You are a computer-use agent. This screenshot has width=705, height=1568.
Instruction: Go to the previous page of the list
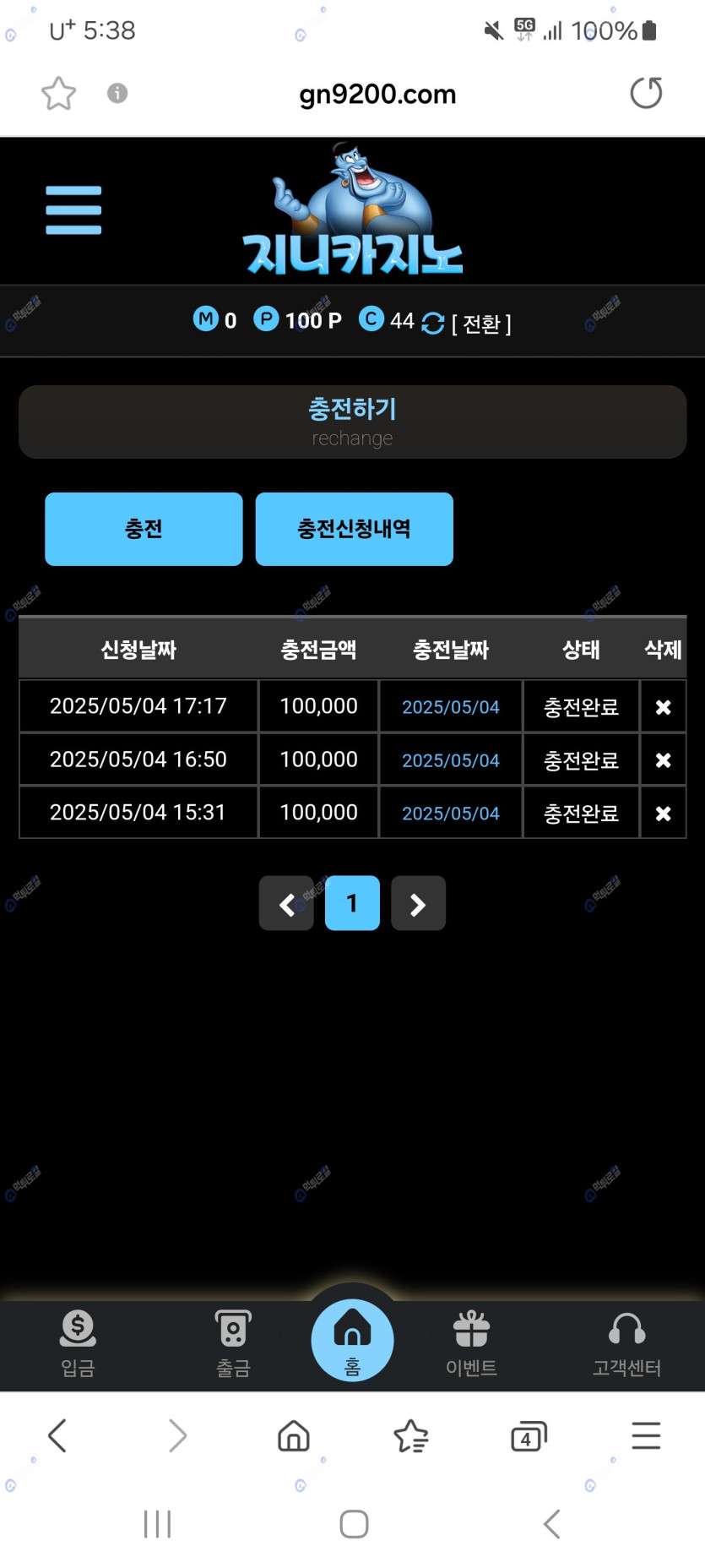(286, 904)
